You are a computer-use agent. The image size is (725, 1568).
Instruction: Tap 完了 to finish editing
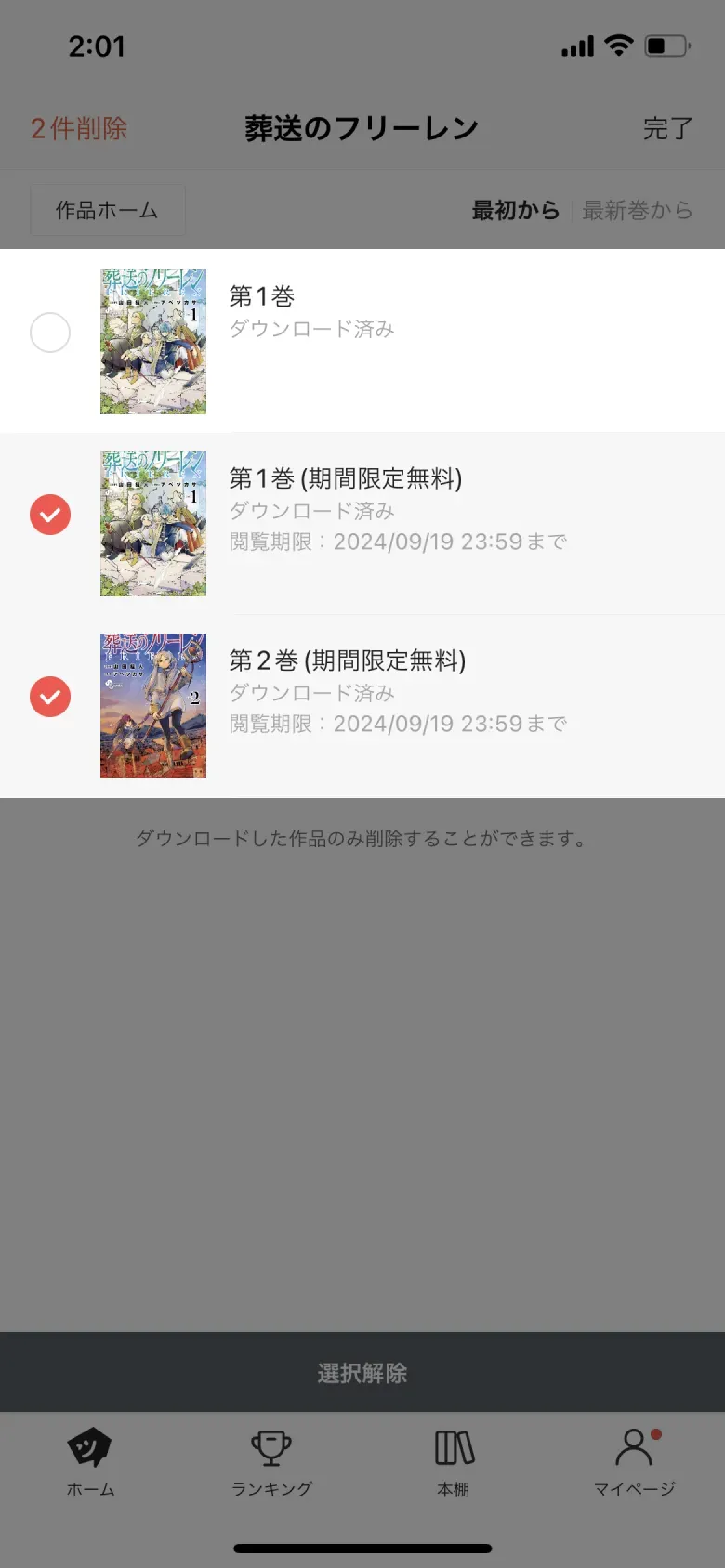666,128
